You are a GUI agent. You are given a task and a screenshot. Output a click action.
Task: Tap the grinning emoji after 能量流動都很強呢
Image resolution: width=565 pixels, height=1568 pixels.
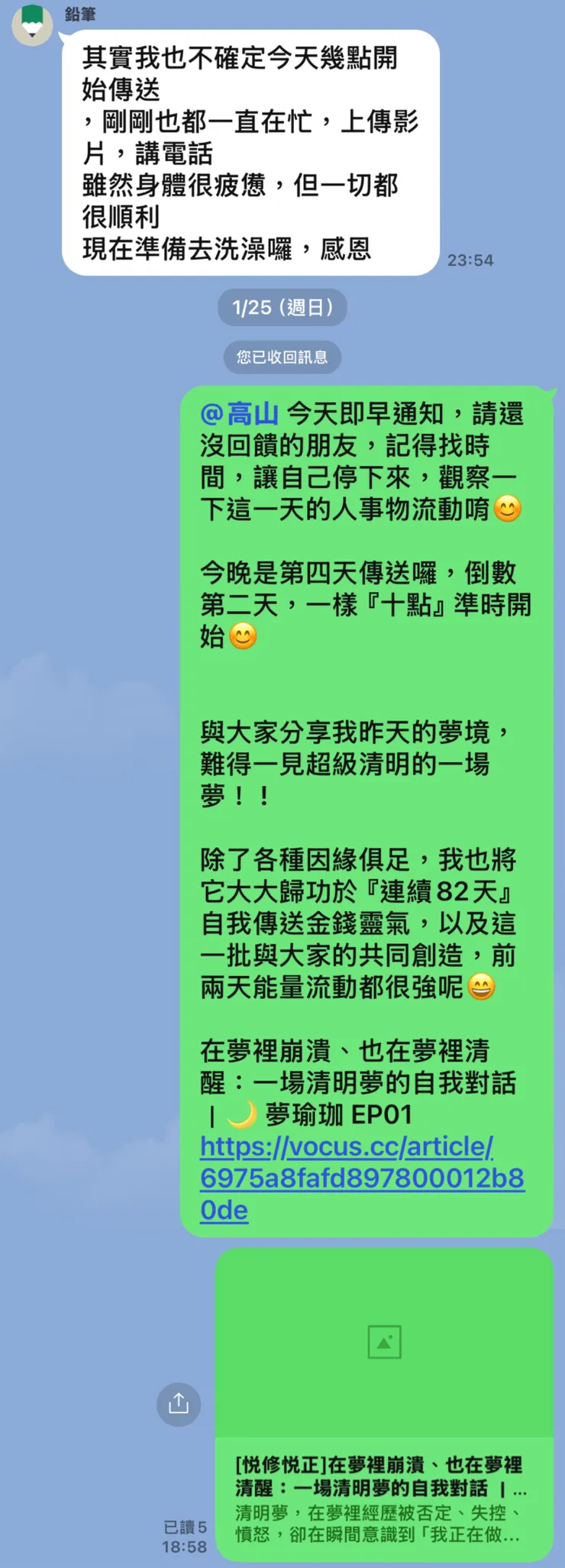(x=482, y=985)
